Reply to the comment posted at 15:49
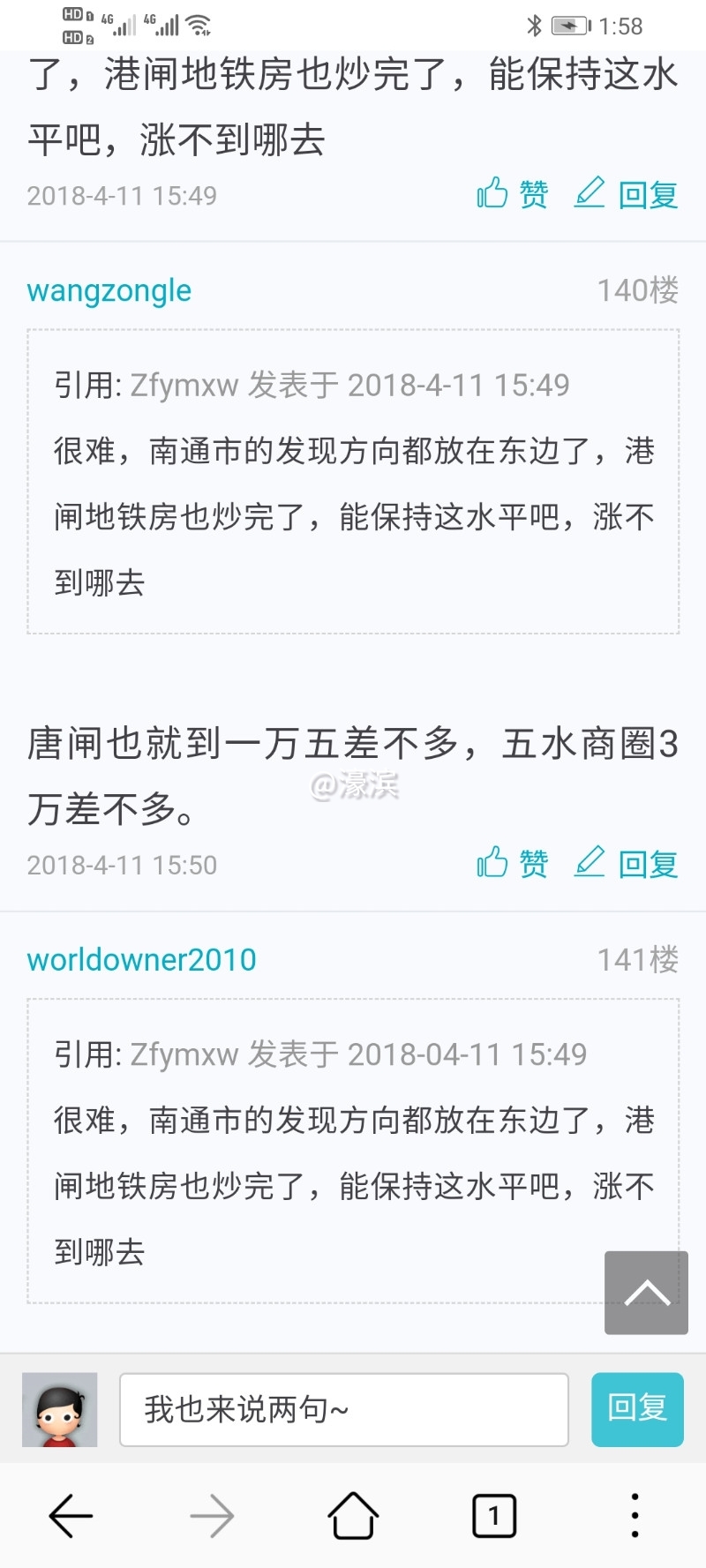 [627, 193]
